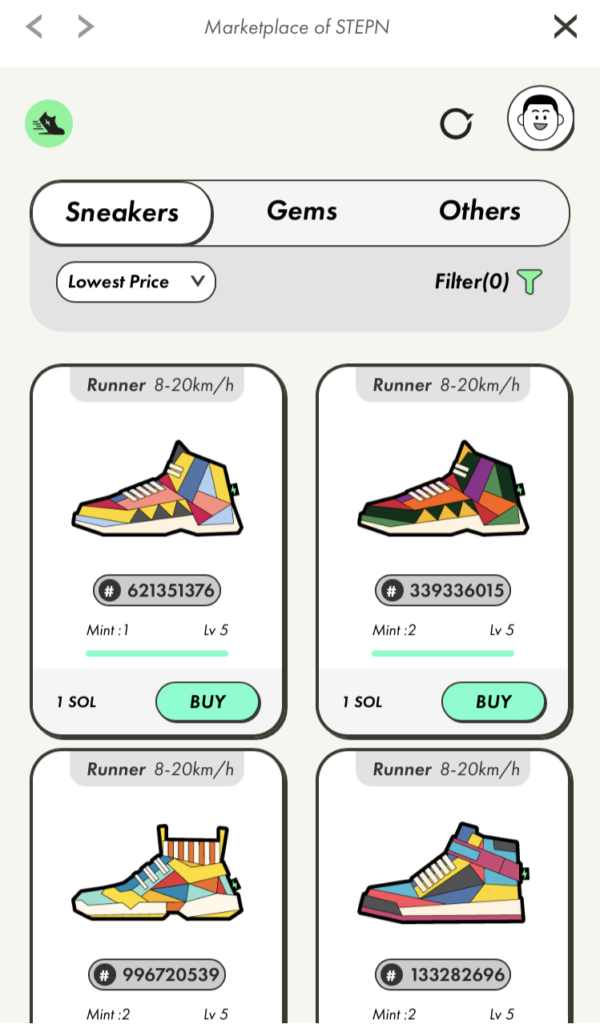The width and height of the screenshot is (600, 1024).
Task: Close the Marketplace of STEPN window
Action: 565,27
